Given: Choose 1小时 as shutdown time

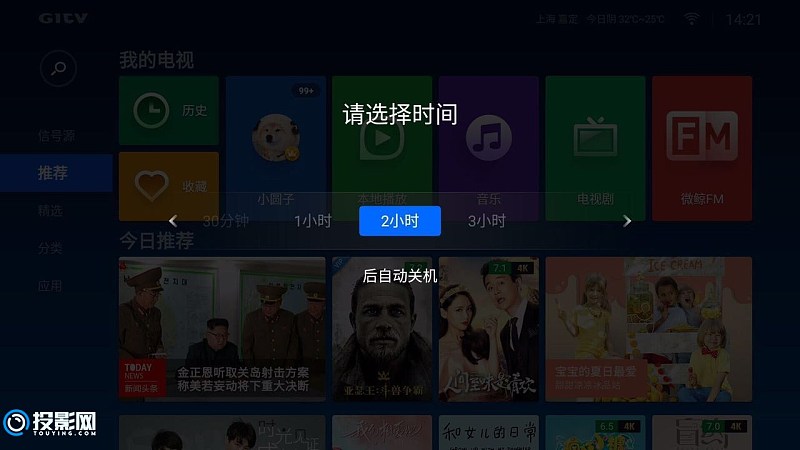Looking at the screenshot, I should pos(312,221).
